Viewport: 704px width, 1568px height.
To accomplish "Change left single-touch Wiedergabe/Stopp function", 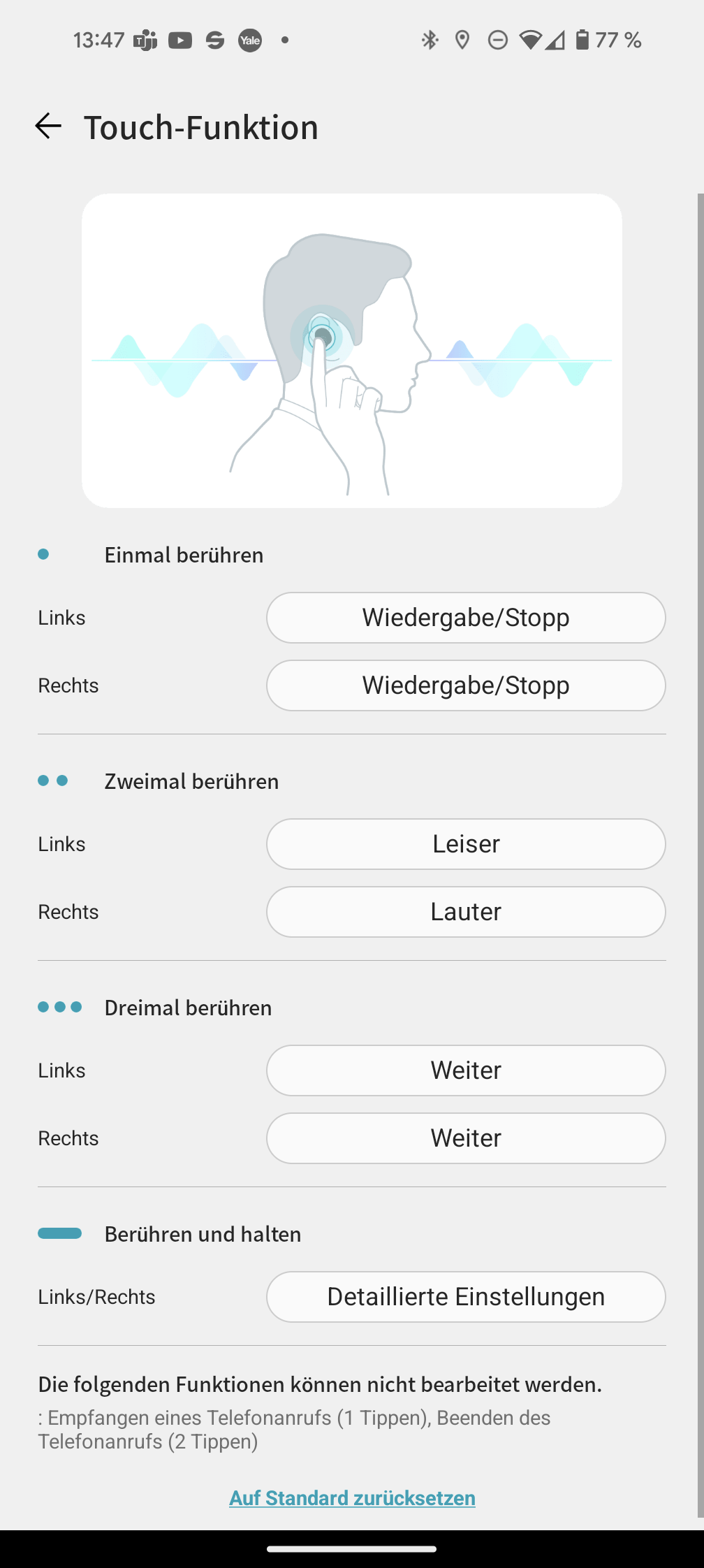I will pos(465,618).
